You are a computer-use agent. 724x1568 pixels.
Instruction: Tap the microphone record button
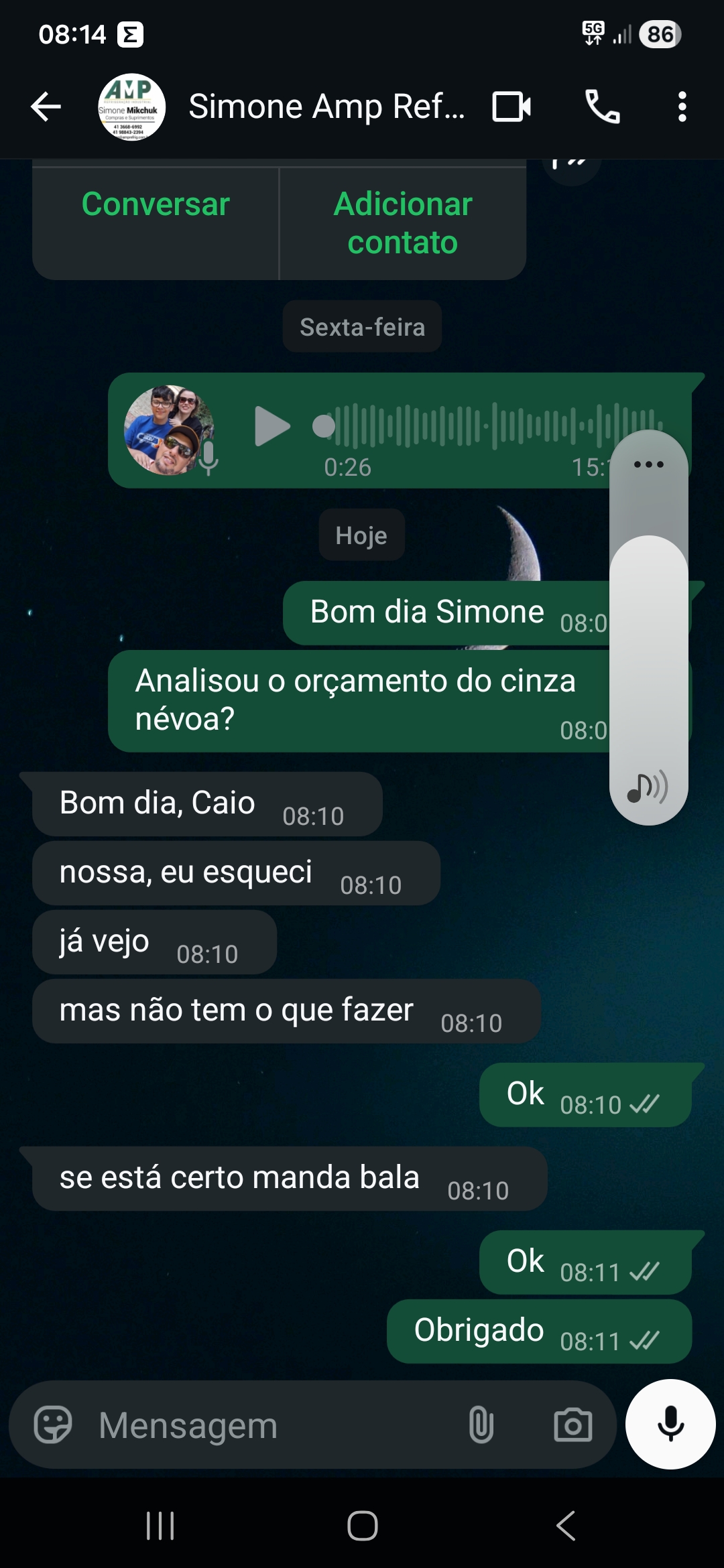[670, 1424]
